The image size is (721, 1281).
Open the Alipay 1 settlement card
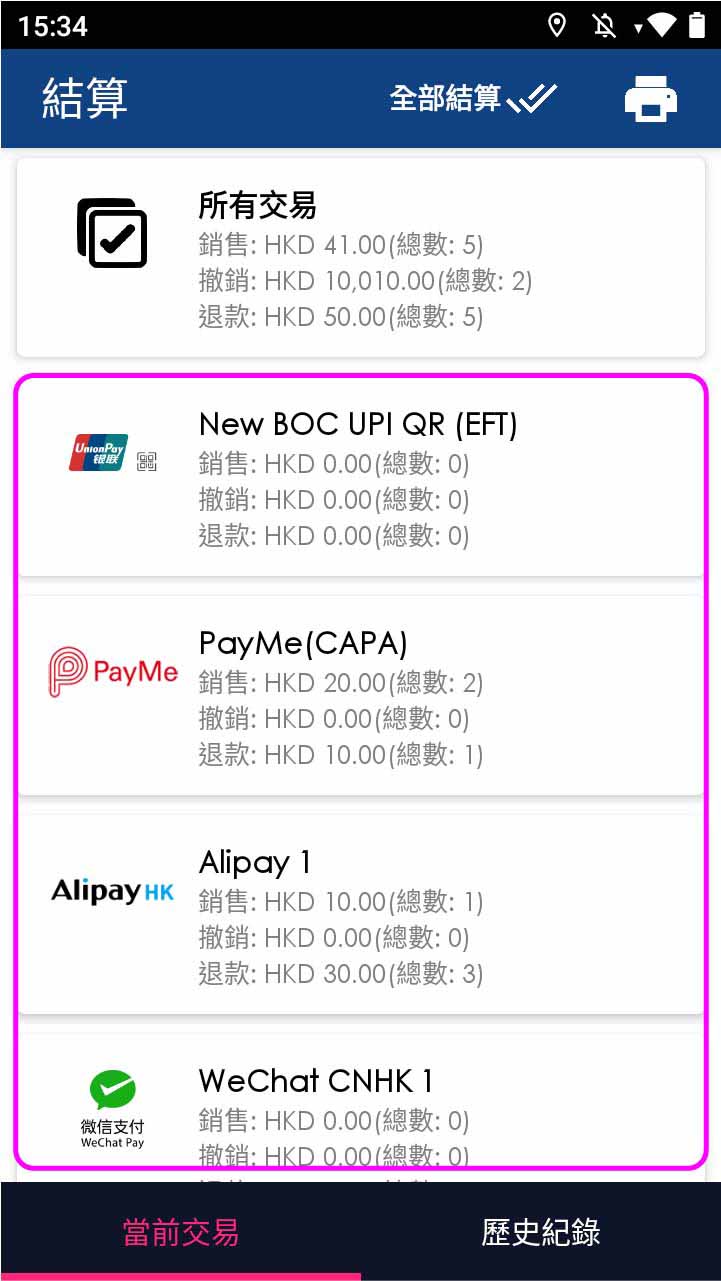361,916
